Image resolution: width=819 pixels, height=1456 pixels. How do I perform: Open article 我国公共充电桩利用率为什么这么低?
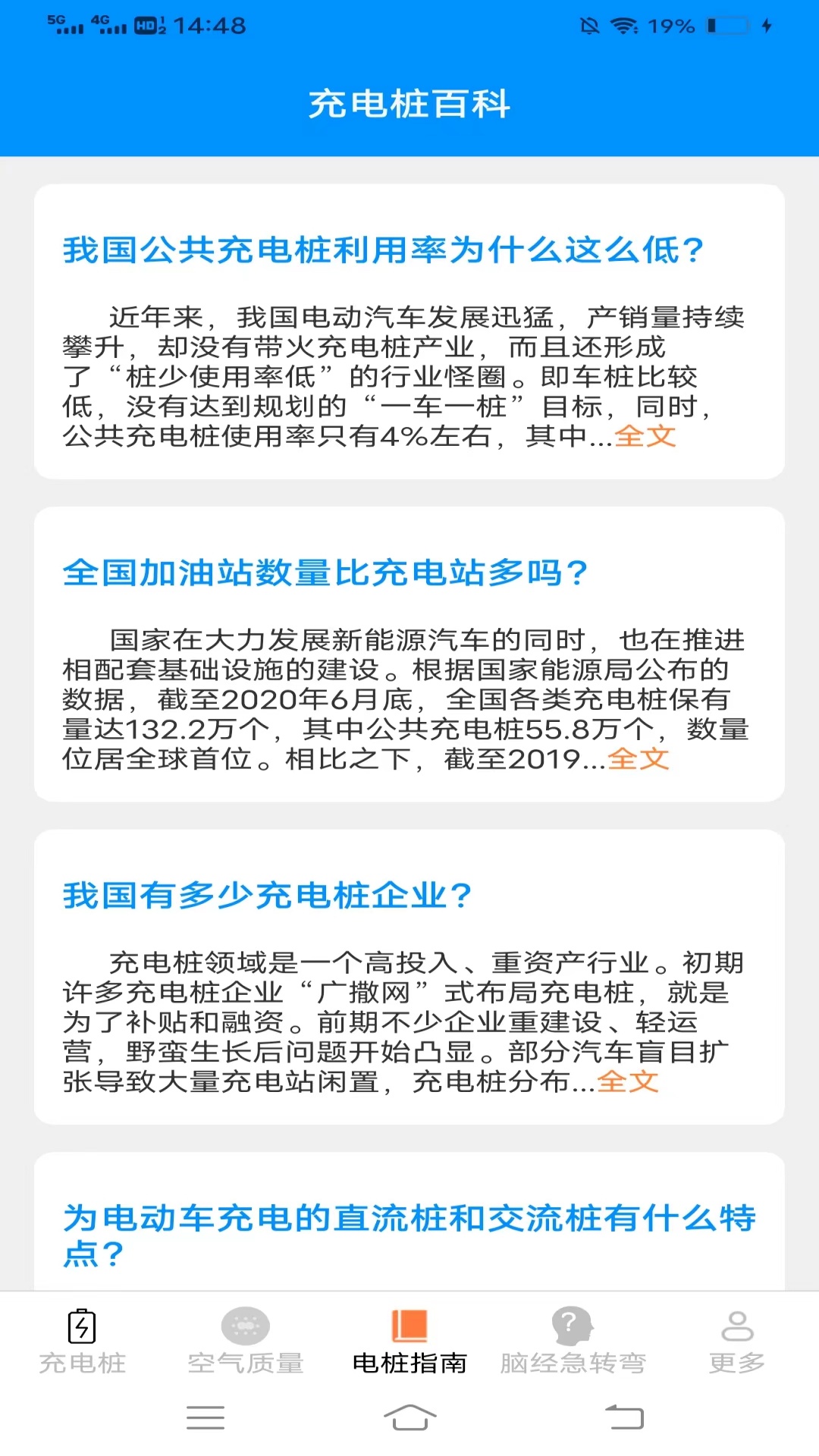tap(384, 249)
